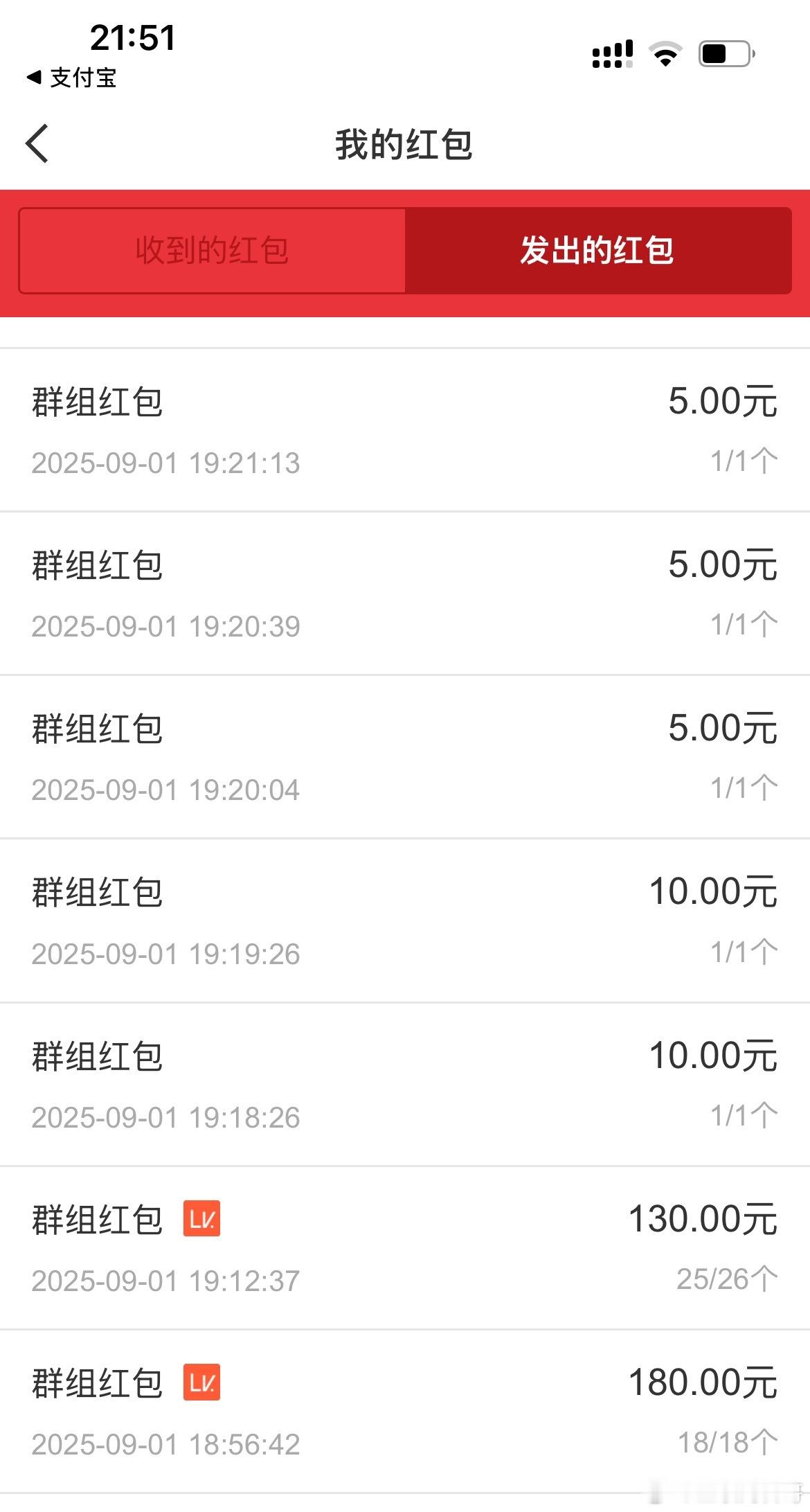View the 5.00元 red packet from 19:20:04

click(x=405, y=757)
